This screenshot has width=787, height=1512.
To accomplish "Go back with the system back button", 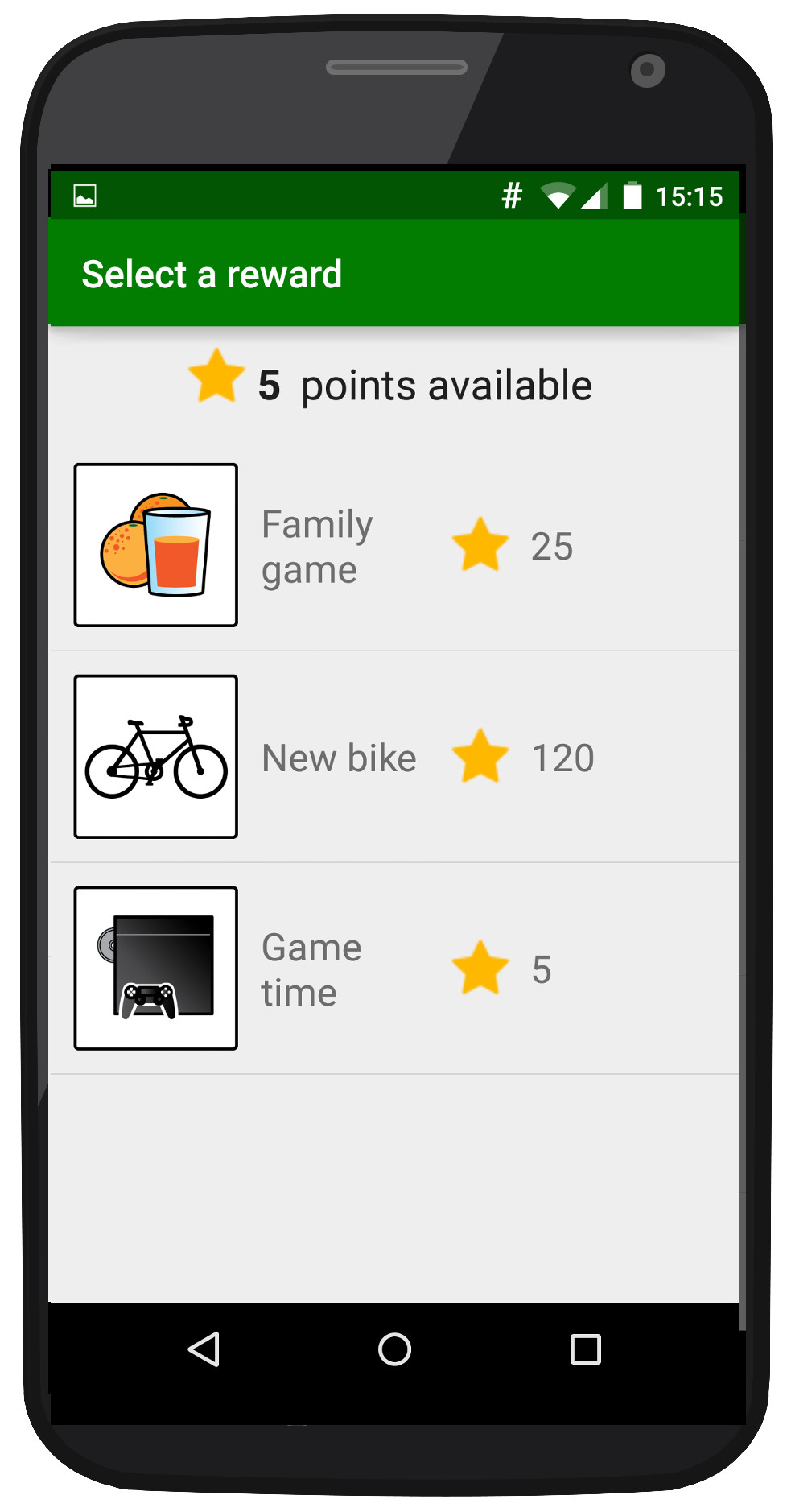I will click(x=204, y=1349).
